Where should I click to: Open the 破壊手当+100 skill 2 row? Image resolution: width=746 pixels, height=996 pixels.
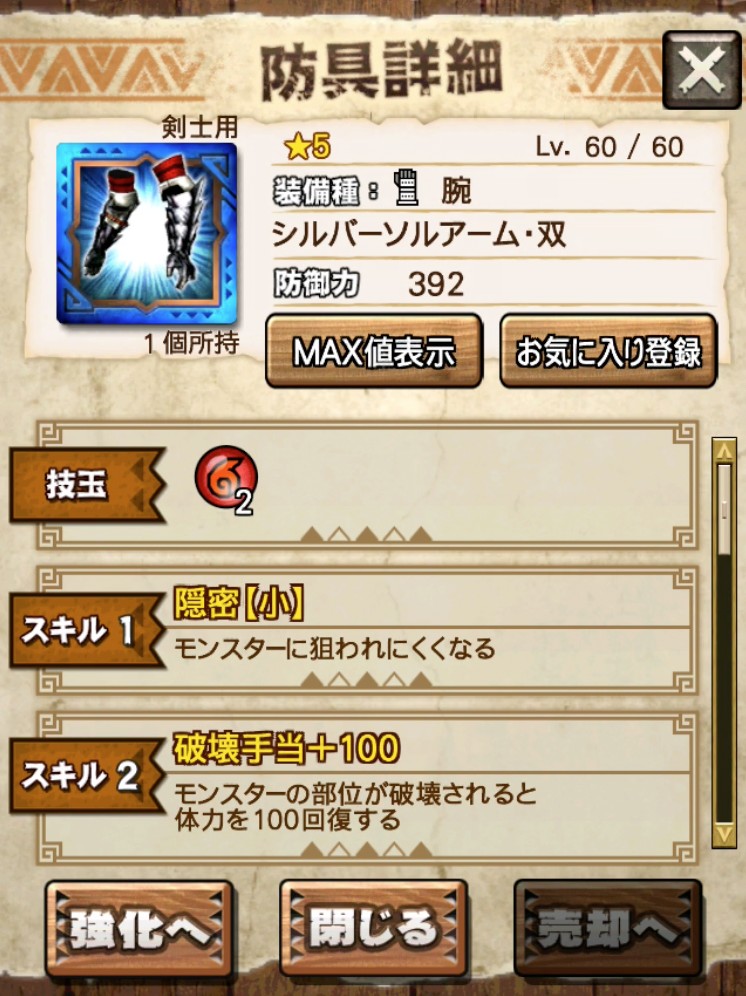click(367, 788)
